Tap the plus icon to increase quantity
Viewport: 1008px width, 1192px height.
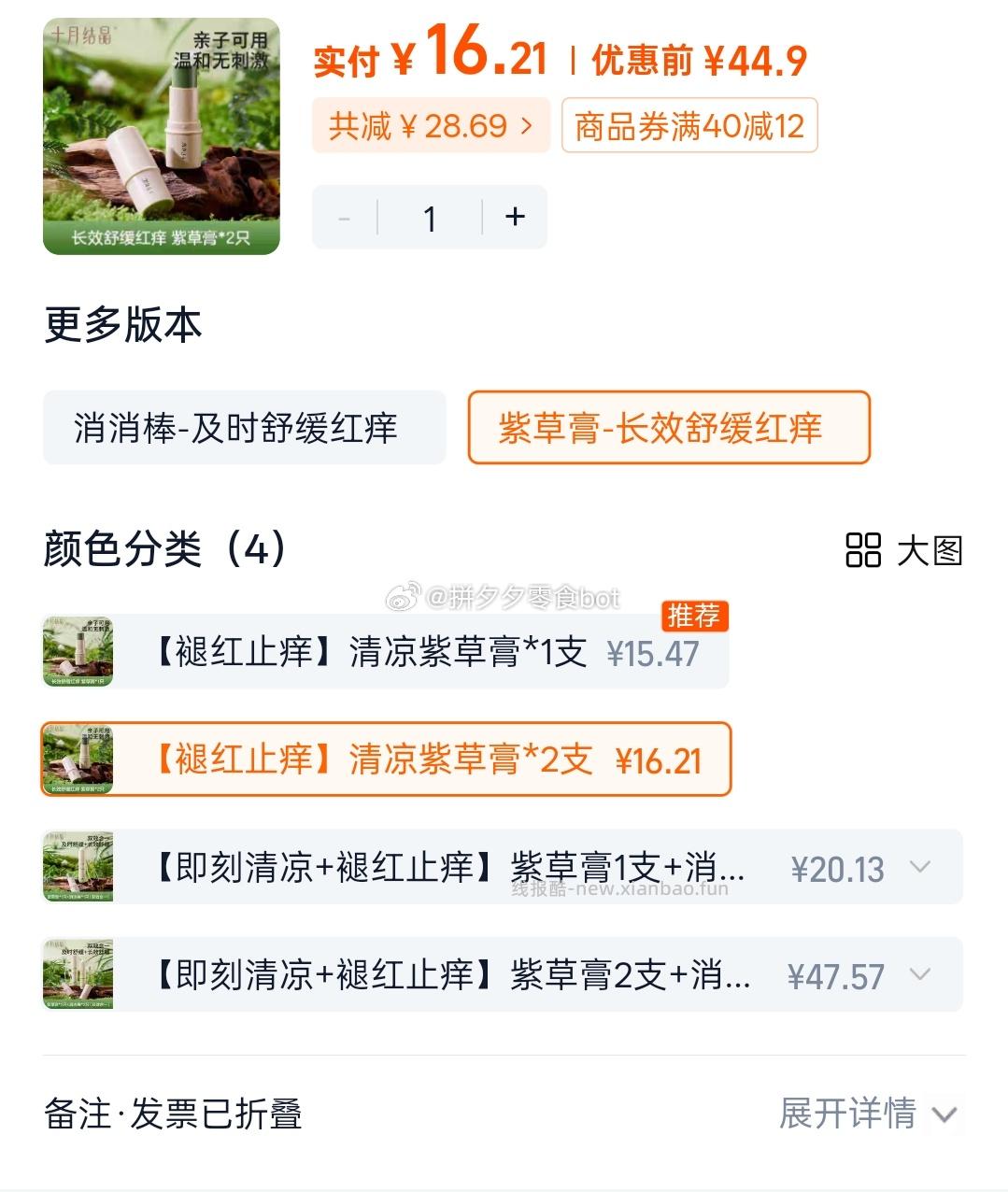(515, 217)
